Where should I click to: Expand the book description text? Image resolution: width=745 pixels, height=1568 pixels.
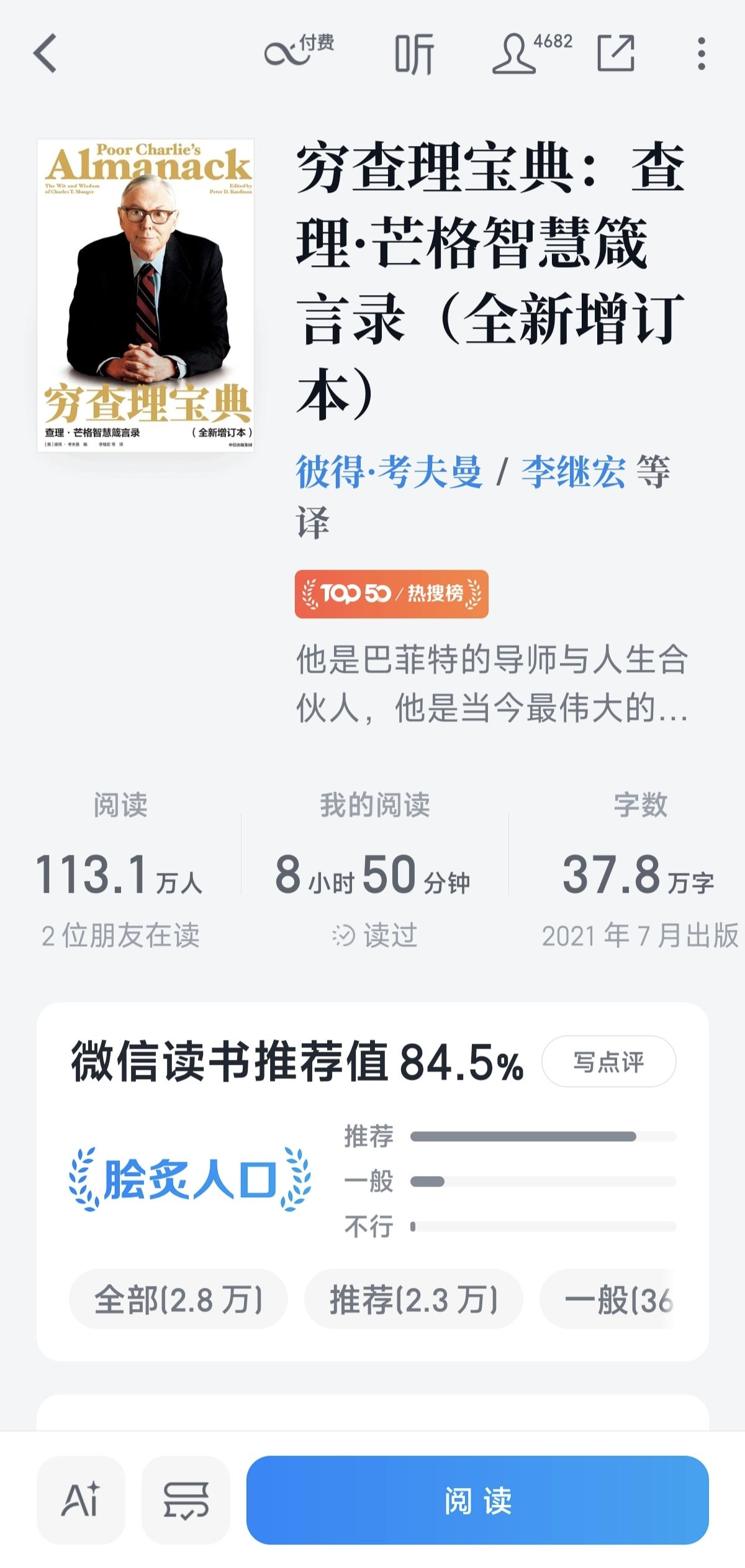[492, 683]
